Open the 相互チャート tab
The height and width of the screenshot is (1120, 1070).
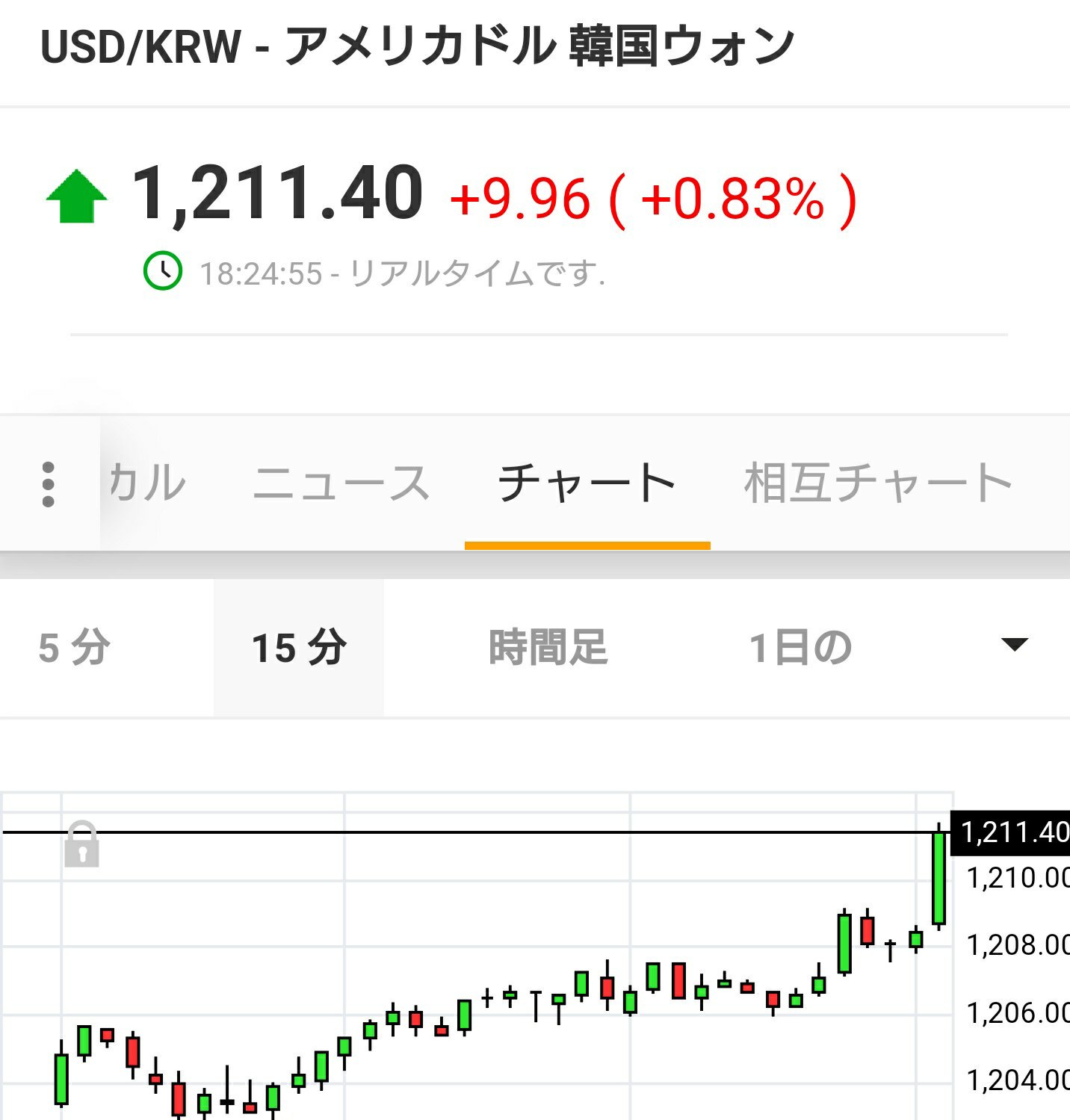pyautogui.click(x=879, y=483)
